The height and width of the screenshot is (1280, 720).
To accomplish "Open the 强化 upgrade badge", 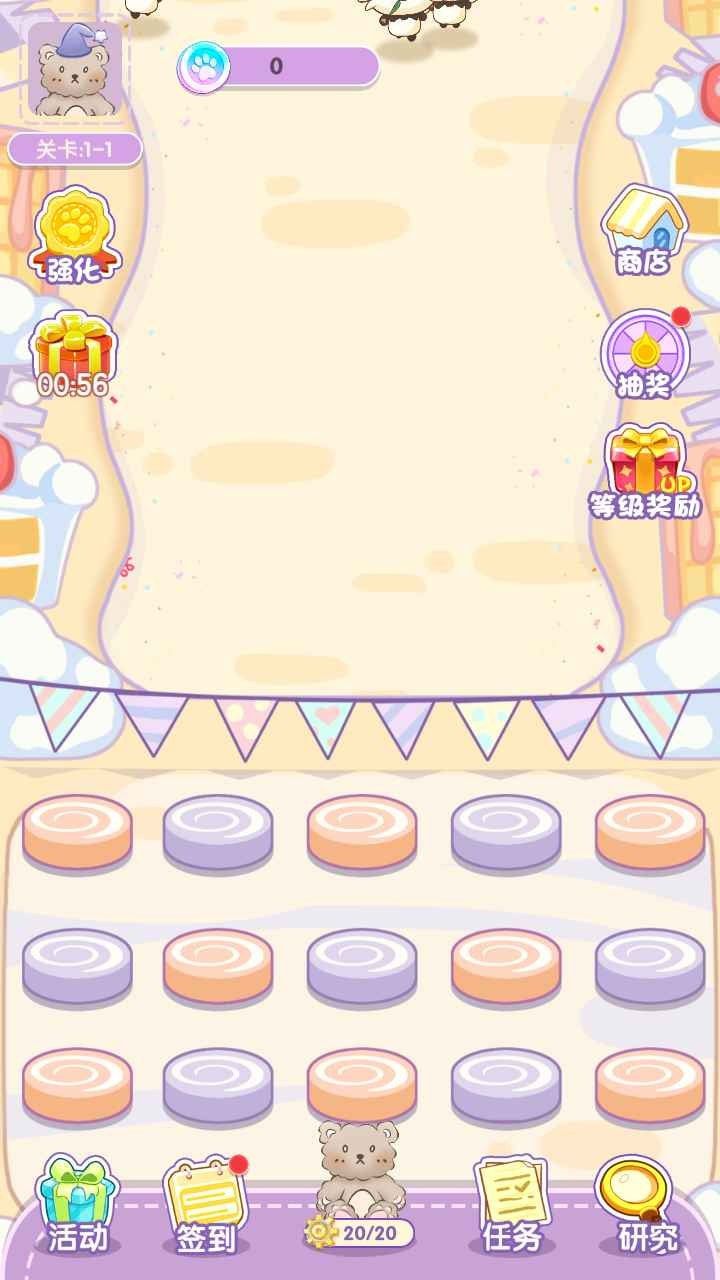I will [75, 235].
